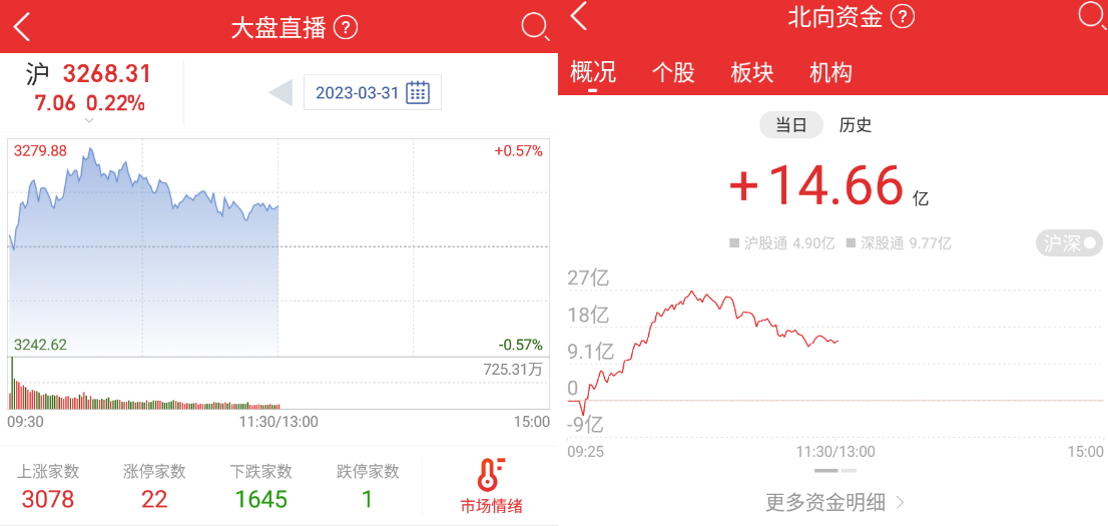Open the 2023-03-31 date picker
Viewport: 1108px width, 526px height.
pos(372,93)
